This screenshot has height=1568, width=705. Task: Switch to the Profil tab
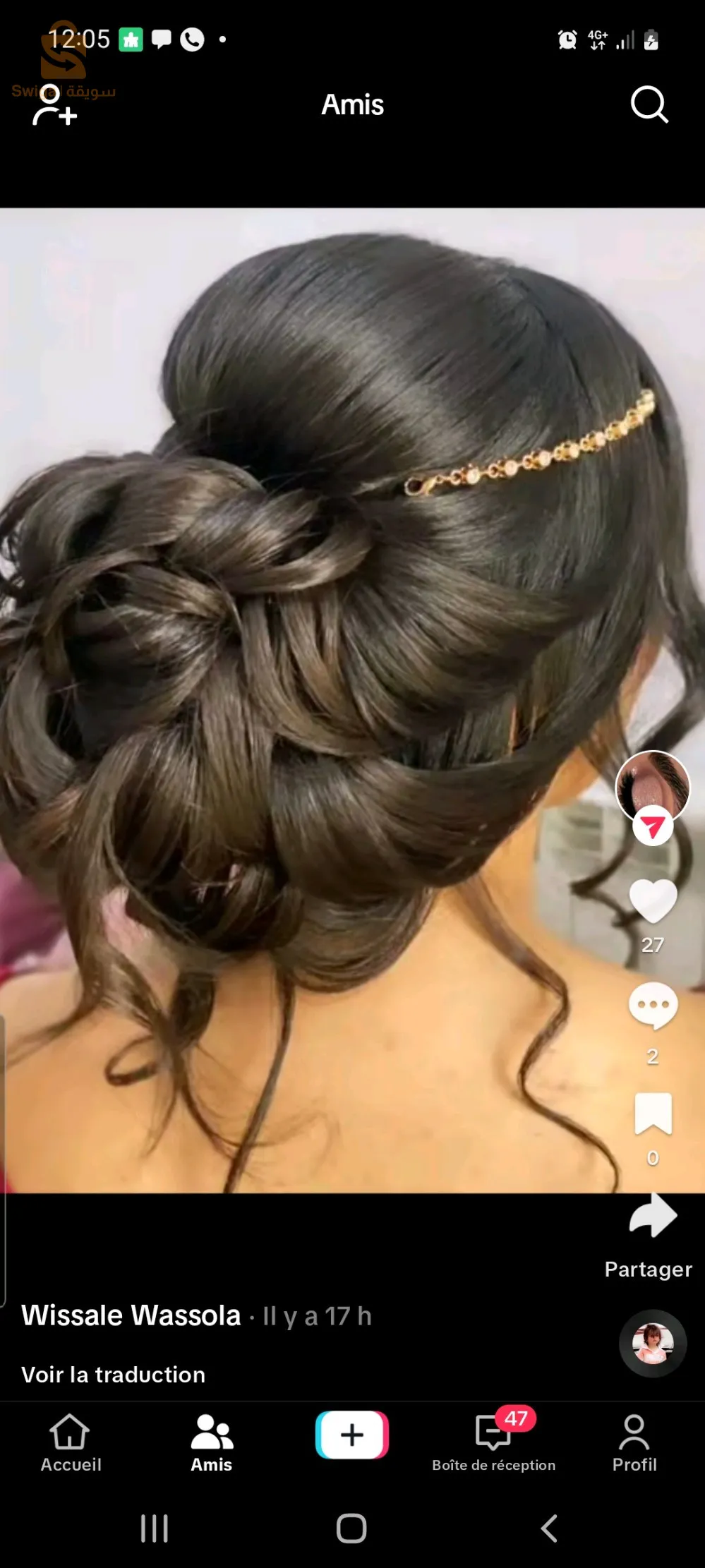pyautogui.click(x=634, y=1443)
